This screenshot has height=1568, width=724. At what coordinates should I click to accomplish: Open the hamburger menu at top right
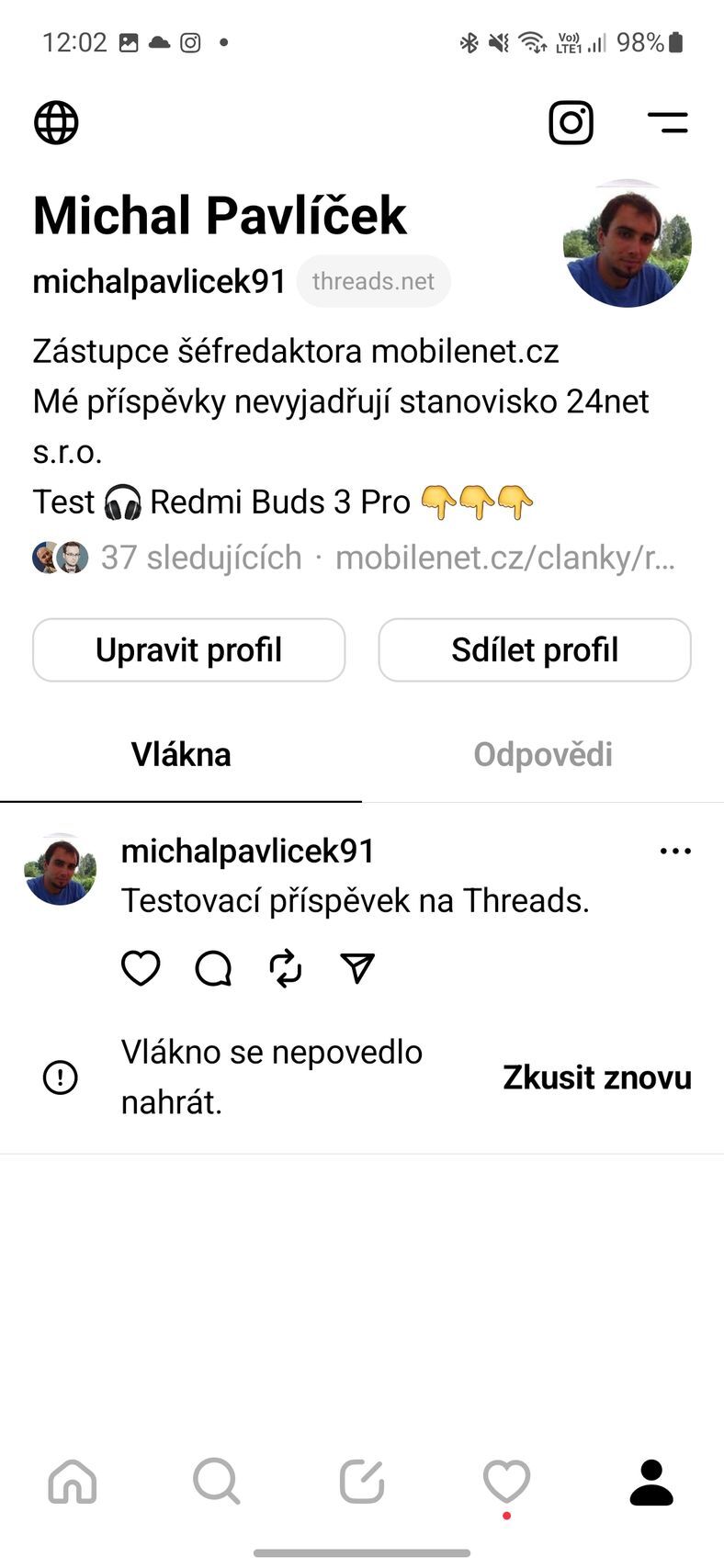(668, 122)
